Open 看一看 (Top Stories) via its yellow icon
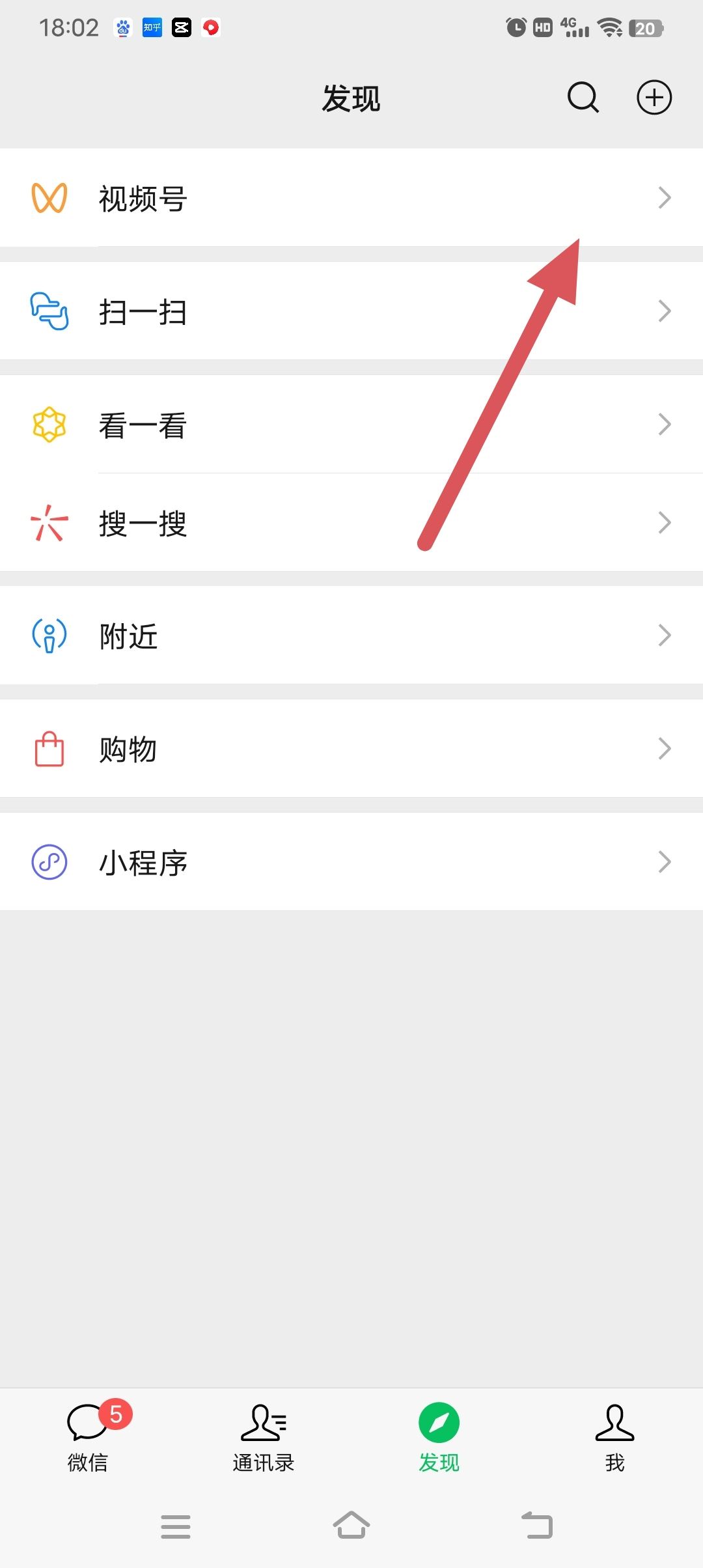 point(49,424)
